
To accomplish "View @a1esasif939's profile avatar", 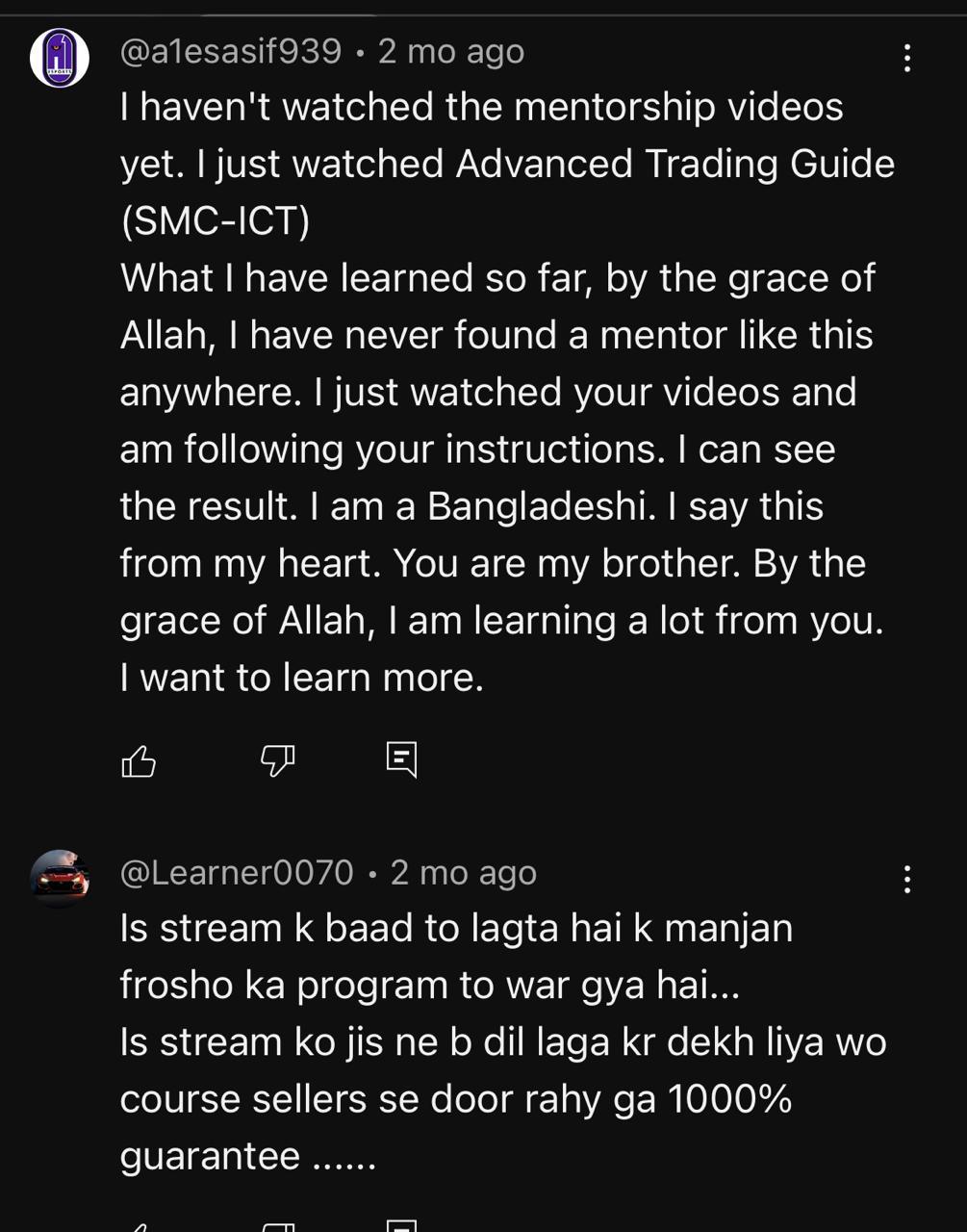I will click(x=60, y=58).
